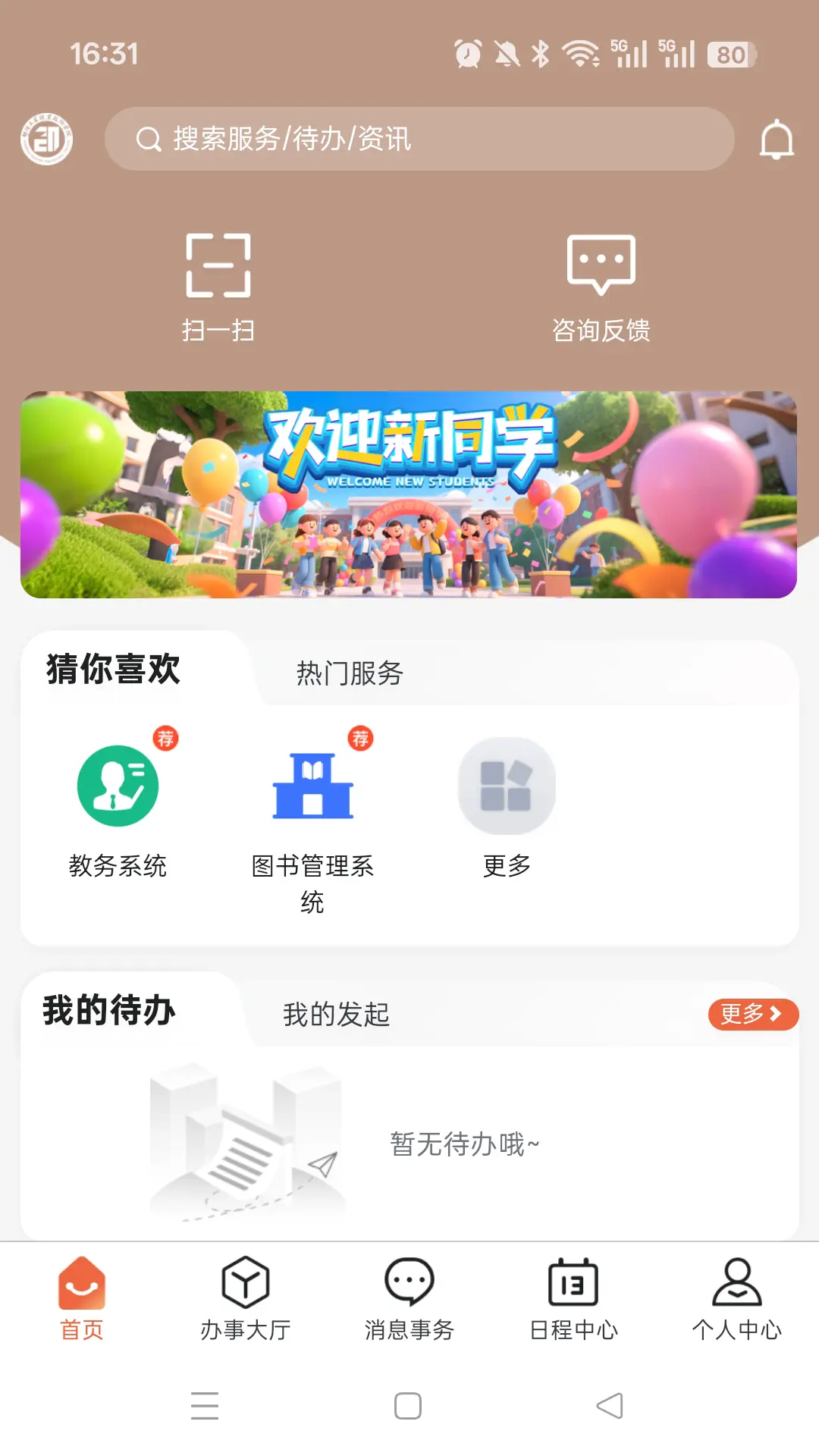Viewport: 819px width, 1456px height.
Task: Stay on 我的待办 tab
Action: [x=106, y=1010]
